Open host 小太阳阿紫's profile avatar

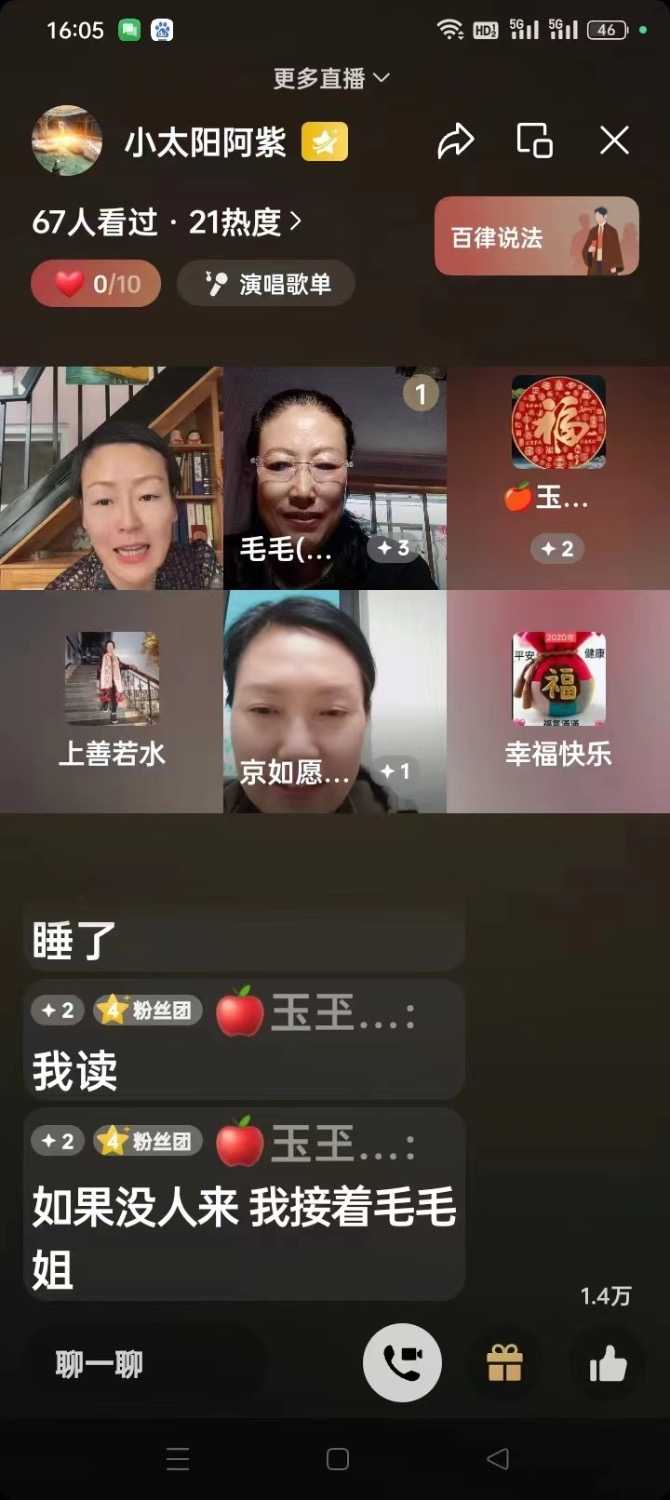coord(67,141)
